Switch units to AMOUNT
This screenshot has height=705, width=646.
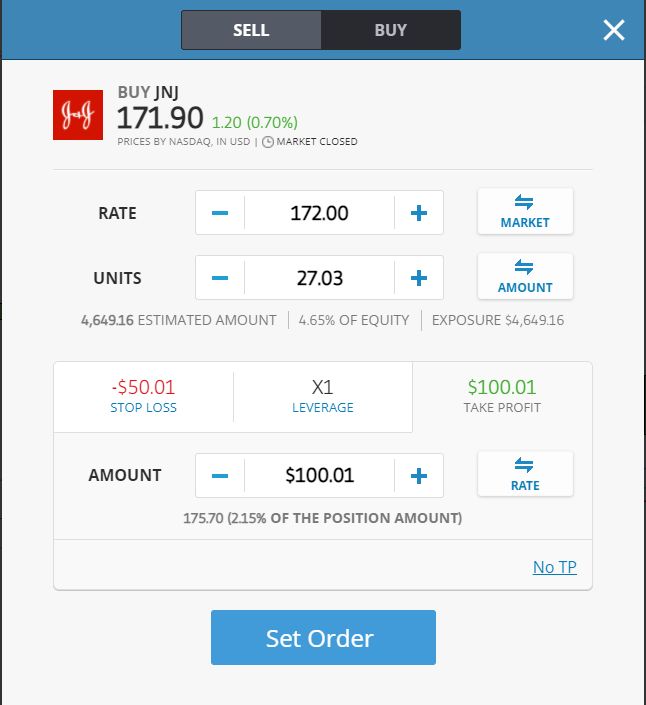pos(525,276)
